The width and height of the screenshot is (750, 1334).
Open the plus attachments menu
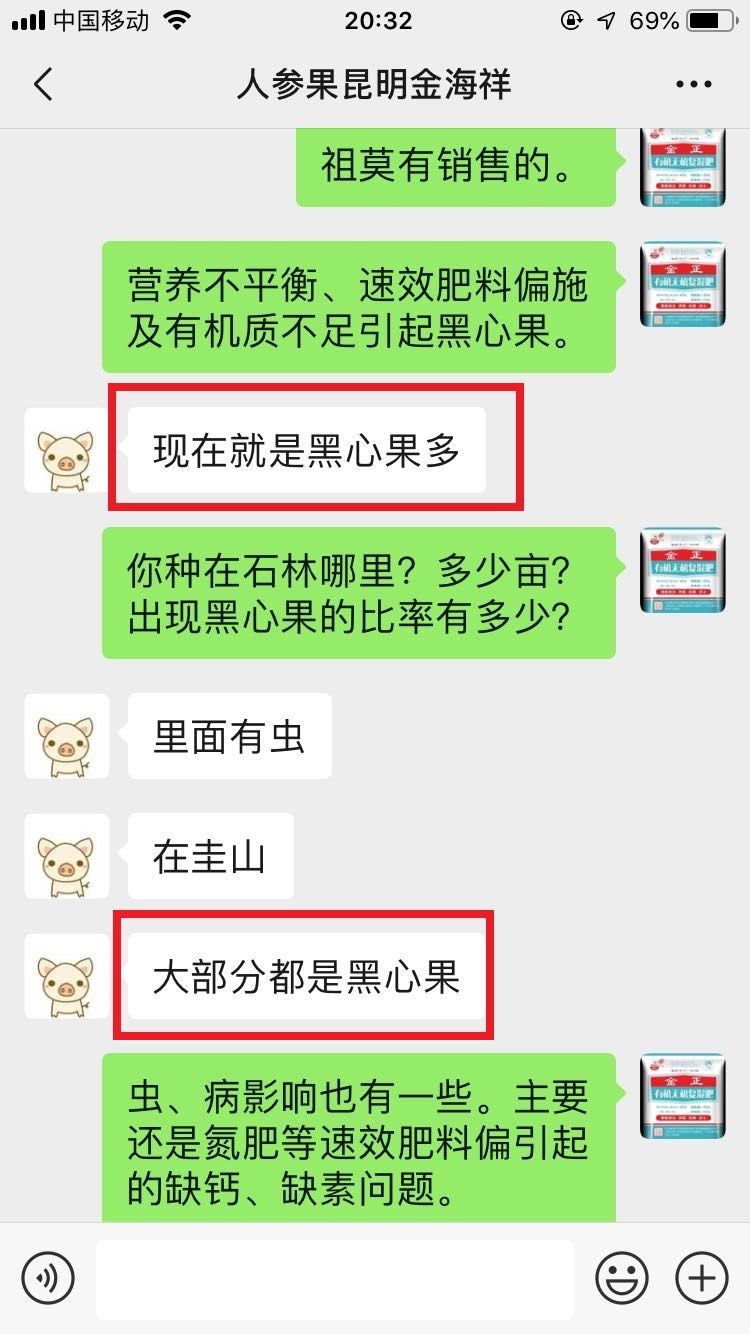(x=702, y=1278)
